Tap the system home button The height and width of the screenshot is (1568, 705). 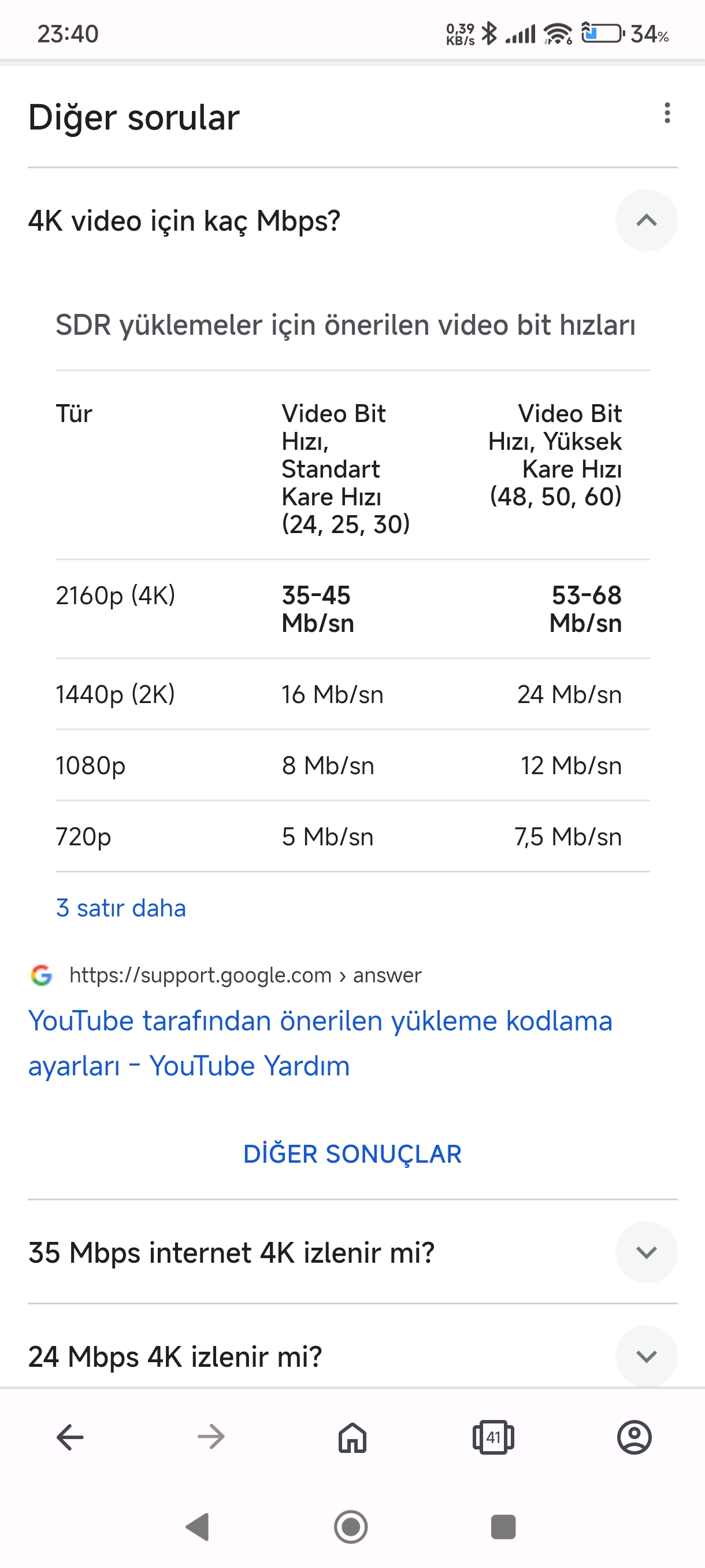coord(351,1526)
